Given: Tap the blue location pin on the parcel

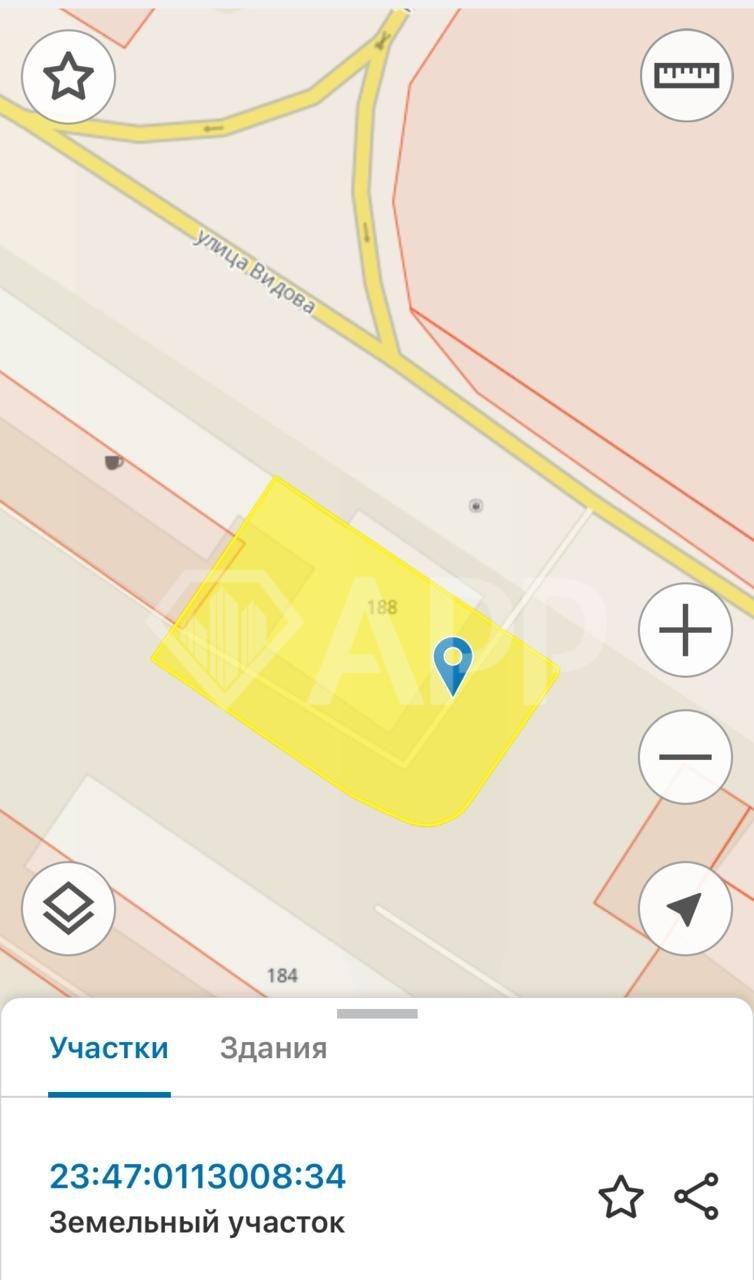Looking at the screenshot, I should pyautogui.click(x=453, y=665).
